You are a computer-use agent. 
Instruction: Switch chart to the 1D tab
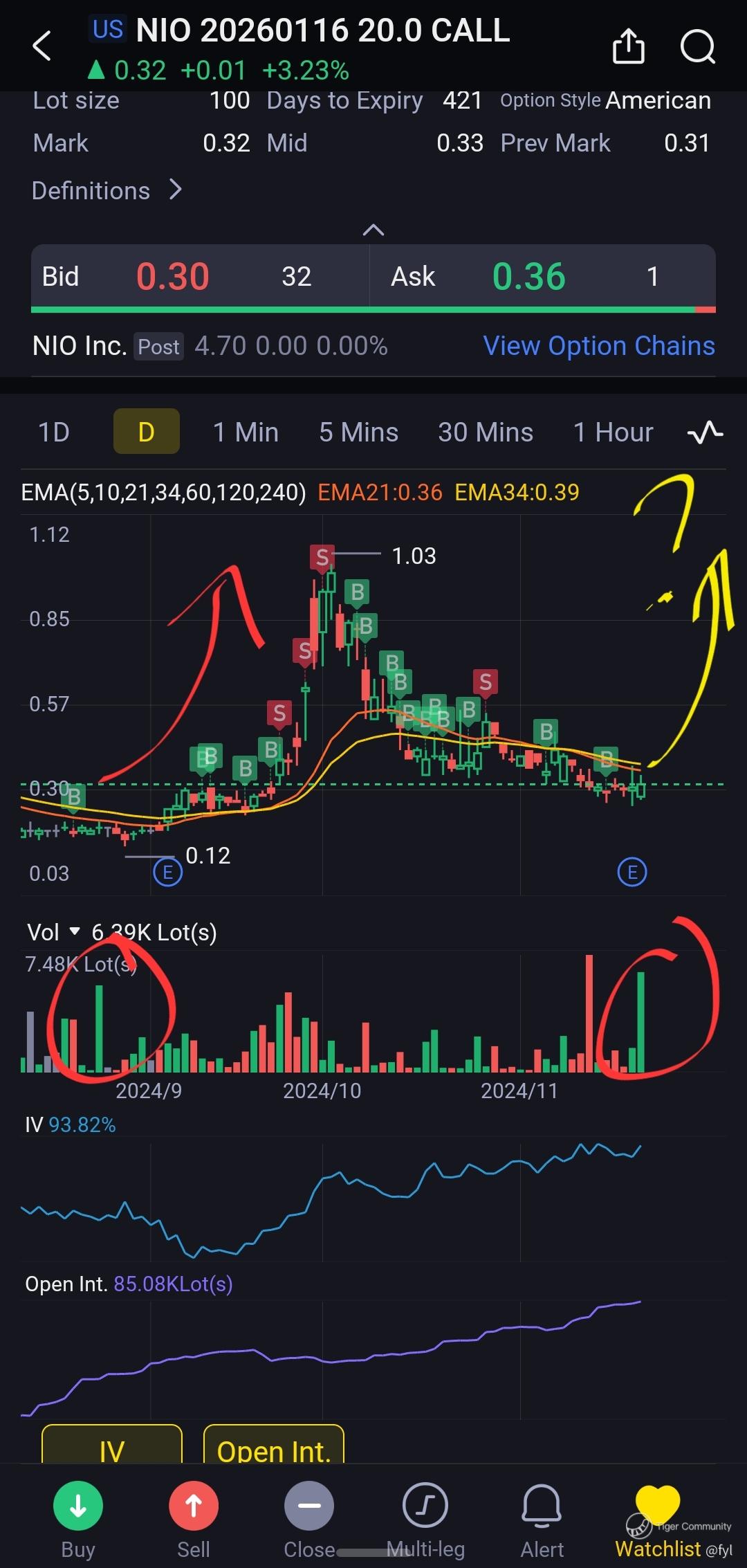[x=54, y=432]
